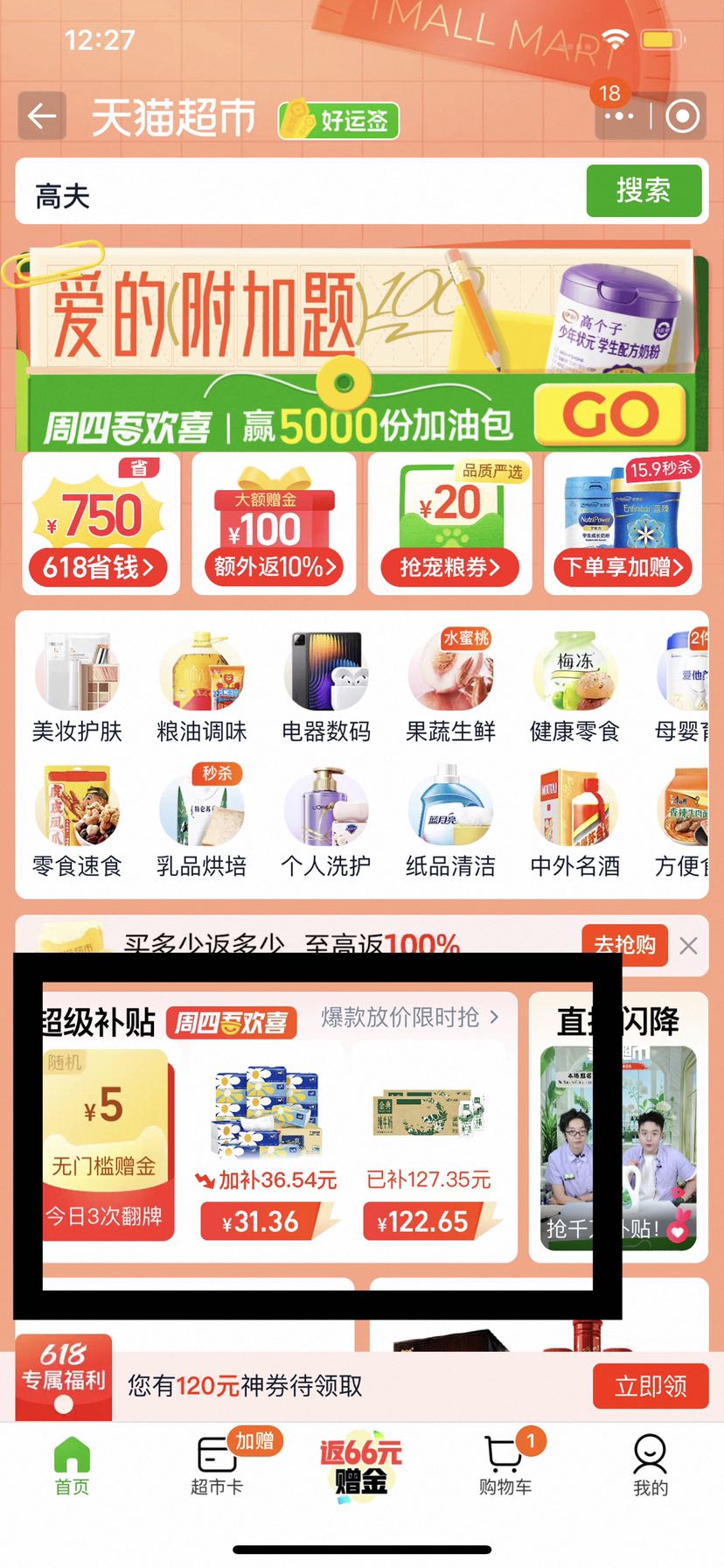Tap 去抢购 on the rebate banner
The width and height of the screenshot is (724, 1568).
624,944
